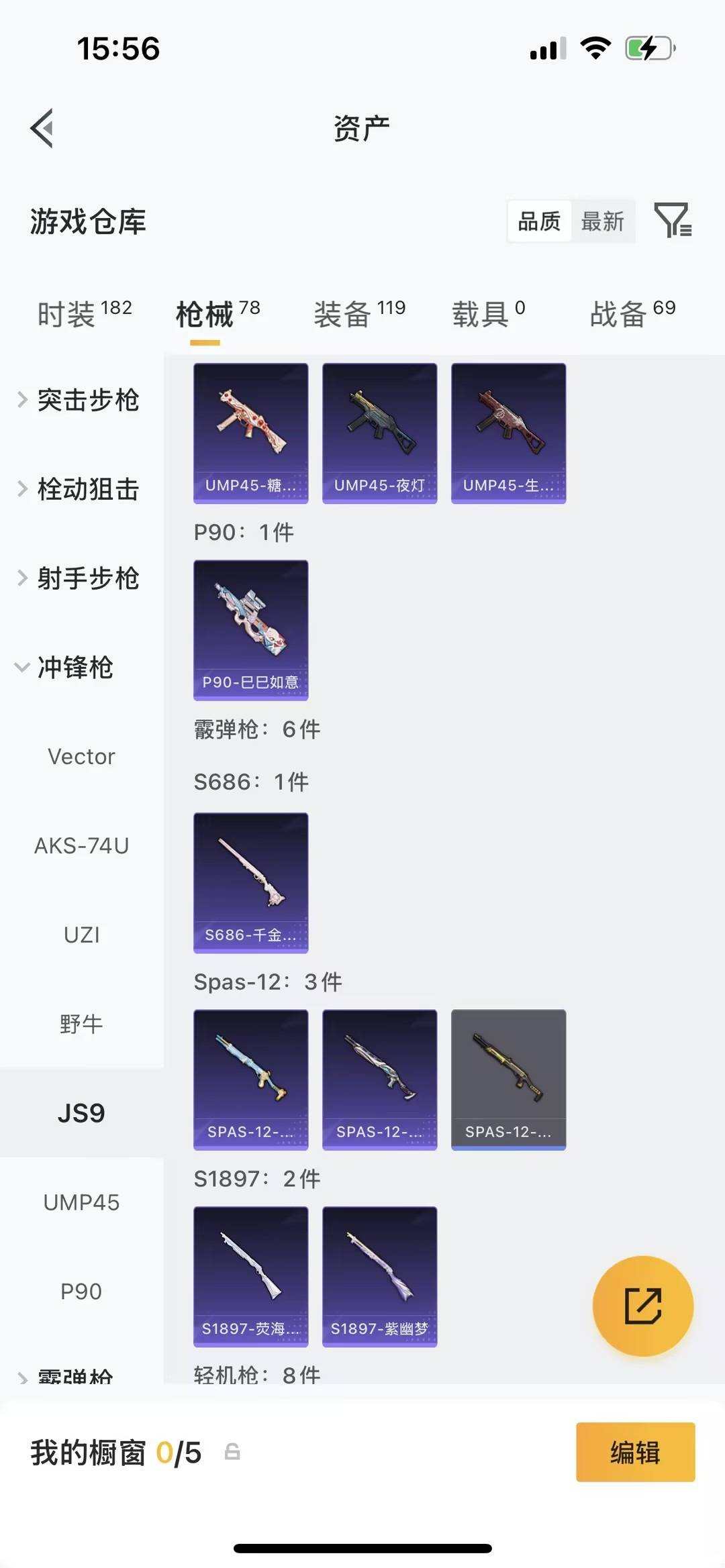The image size is (725, 1568).
Task: Choose 野牛 from the weapon list
Action: click(81, 1023)
